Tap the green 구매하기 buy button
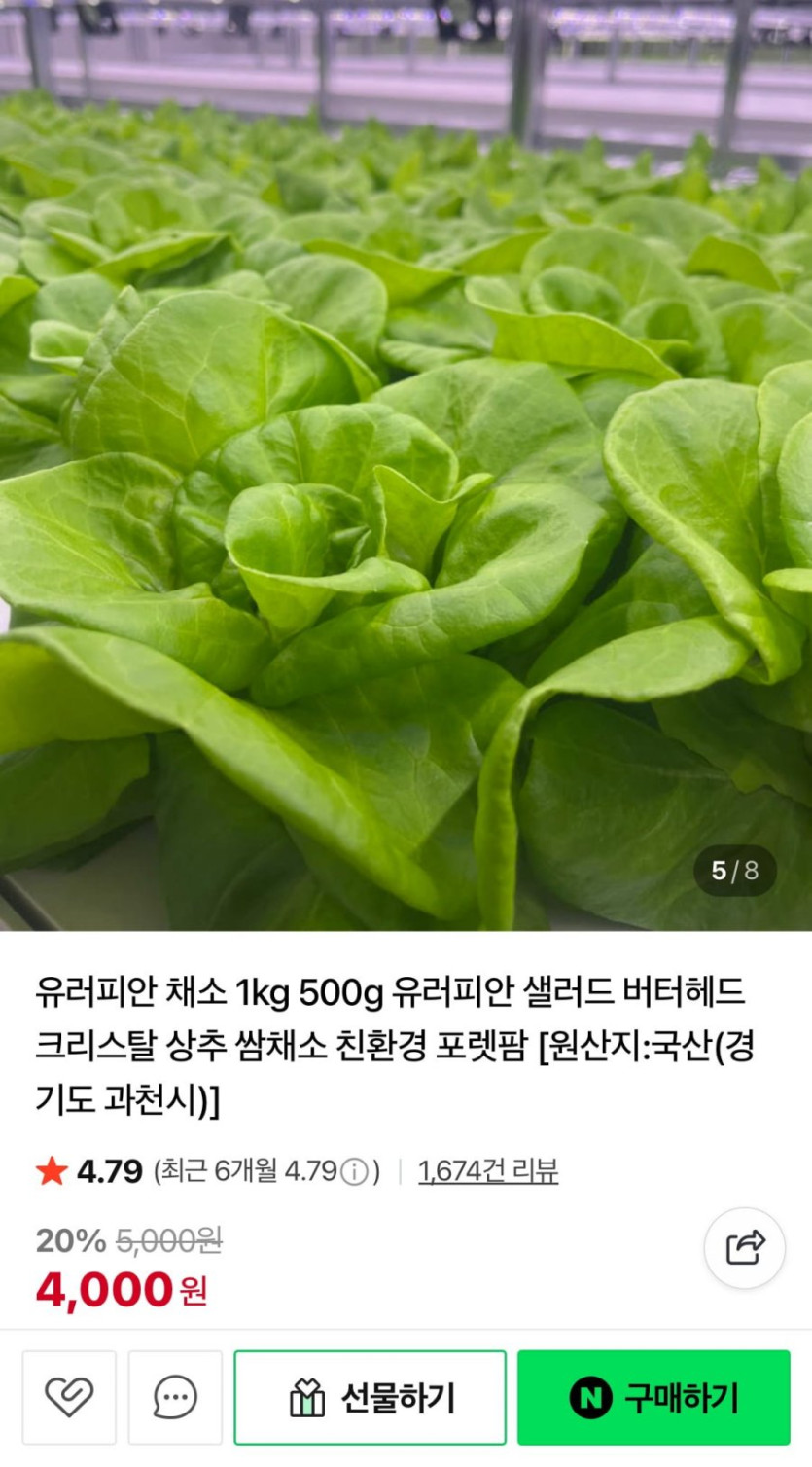 point(653,1397)
